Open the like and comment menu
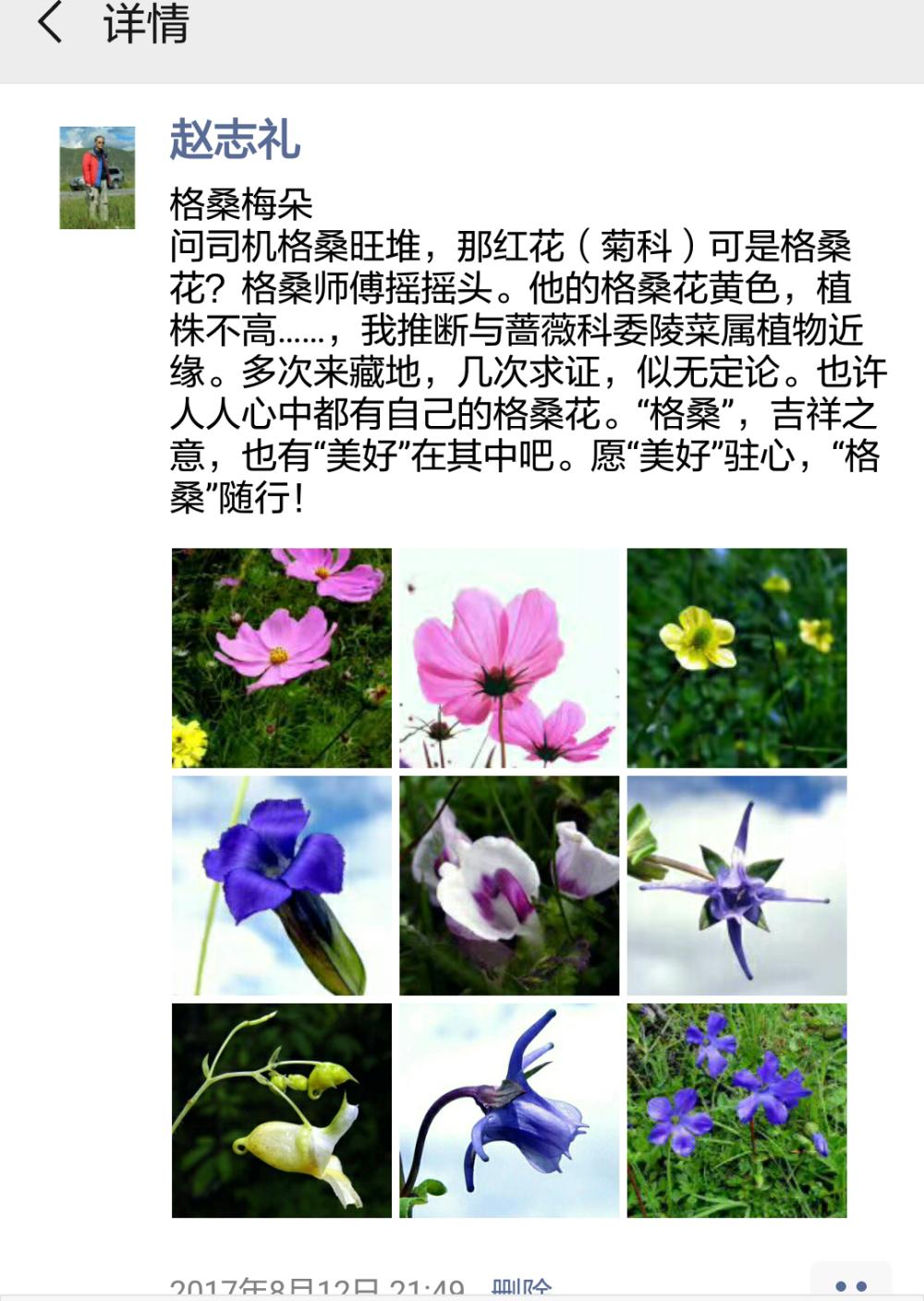The width and height of the screenshot is (924, 1301). (851, 1284)
